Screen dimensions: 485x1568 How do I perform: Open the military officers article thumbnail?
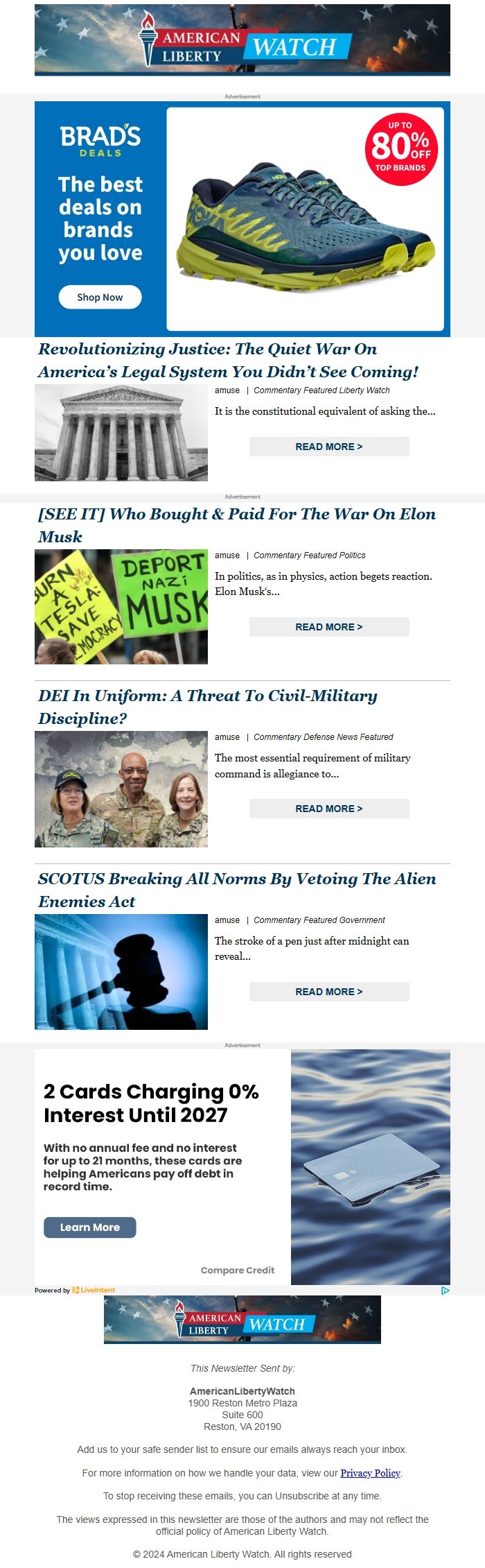point(121,789)
